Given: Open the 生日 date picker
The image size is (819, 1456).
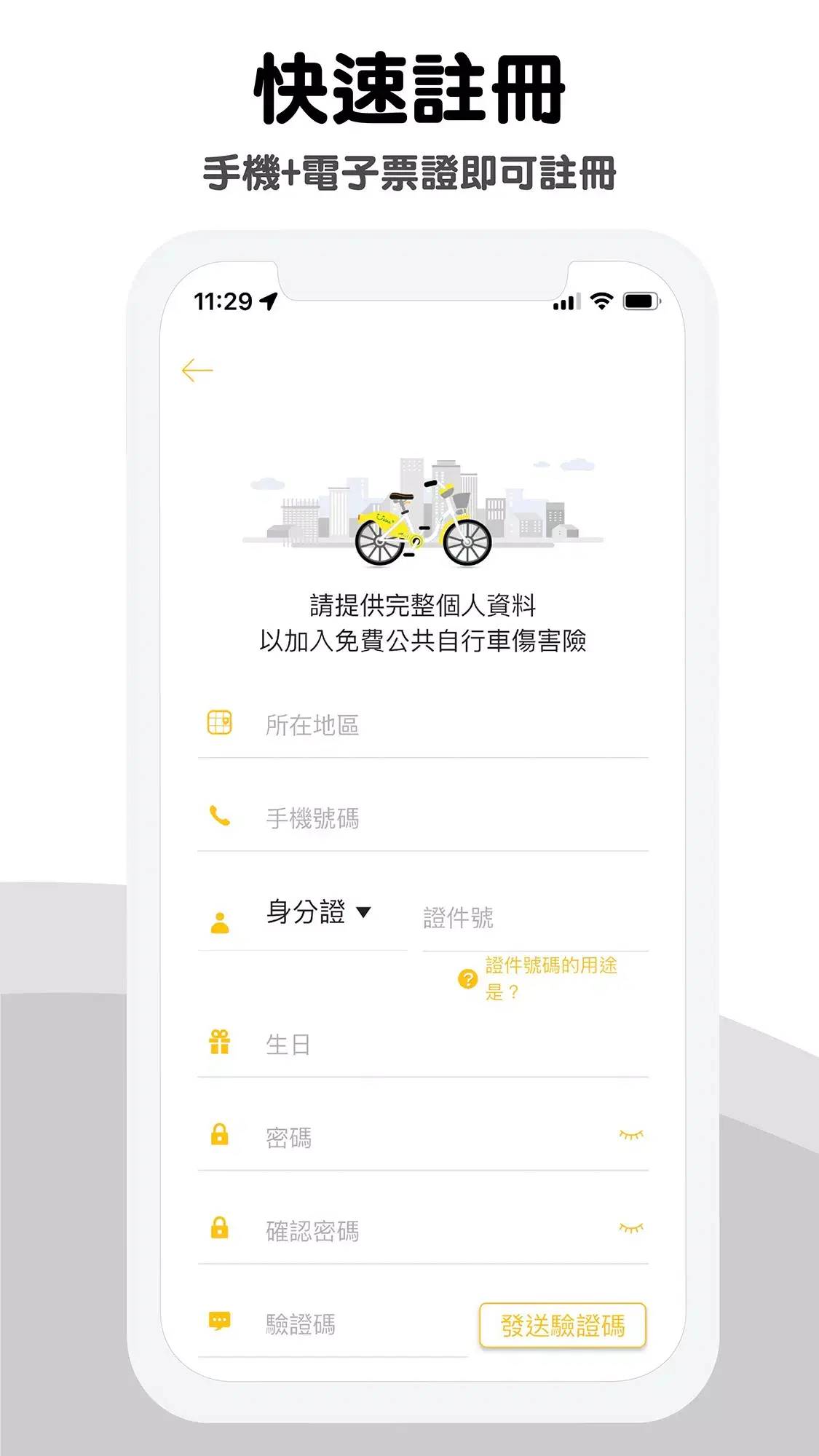Looking at the screenshot, I should [422, 1044].
